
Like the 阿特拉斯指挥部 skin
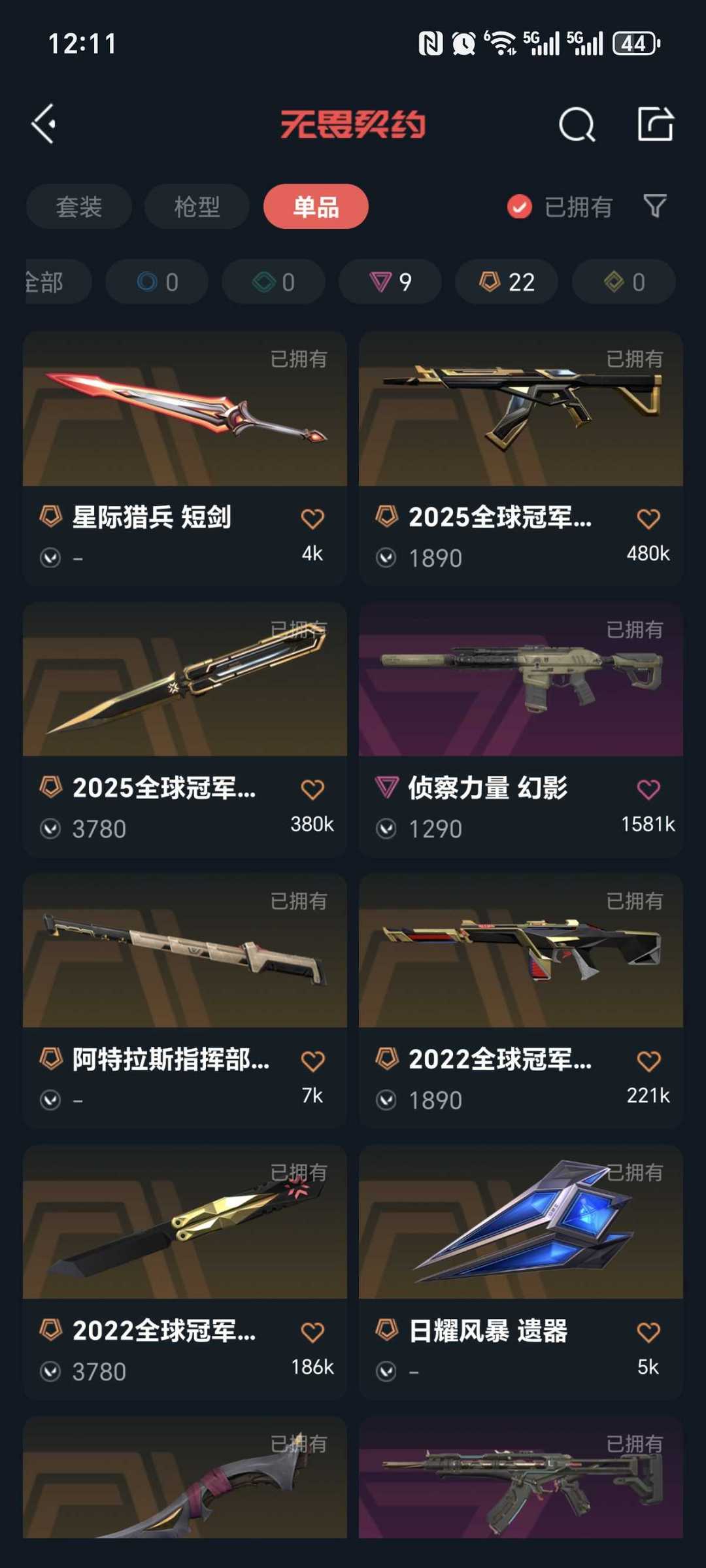tap(312, 1061)
